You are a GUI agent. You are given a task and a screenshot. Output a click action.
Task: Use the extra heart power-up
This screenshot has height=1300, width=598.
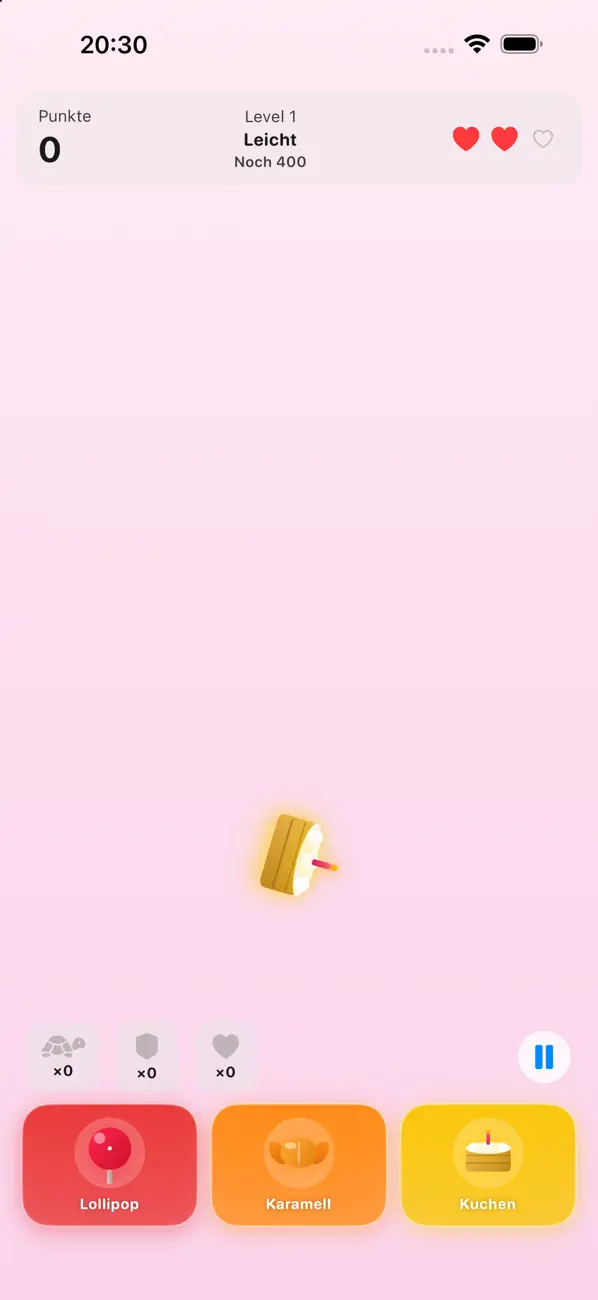pyautogui.click(x=226, y=1057)
